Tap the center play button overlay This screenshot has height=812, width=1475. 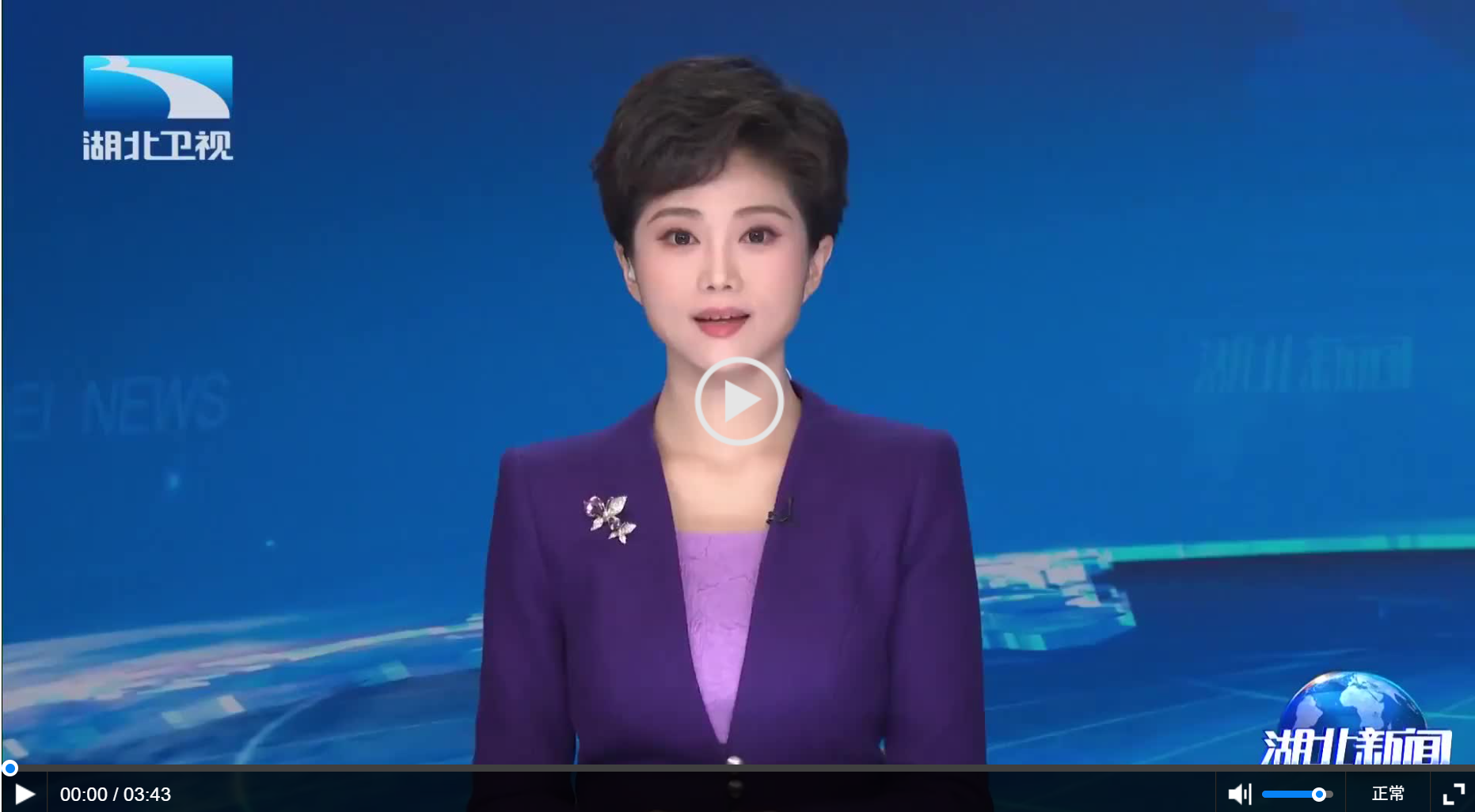[739, 401]
